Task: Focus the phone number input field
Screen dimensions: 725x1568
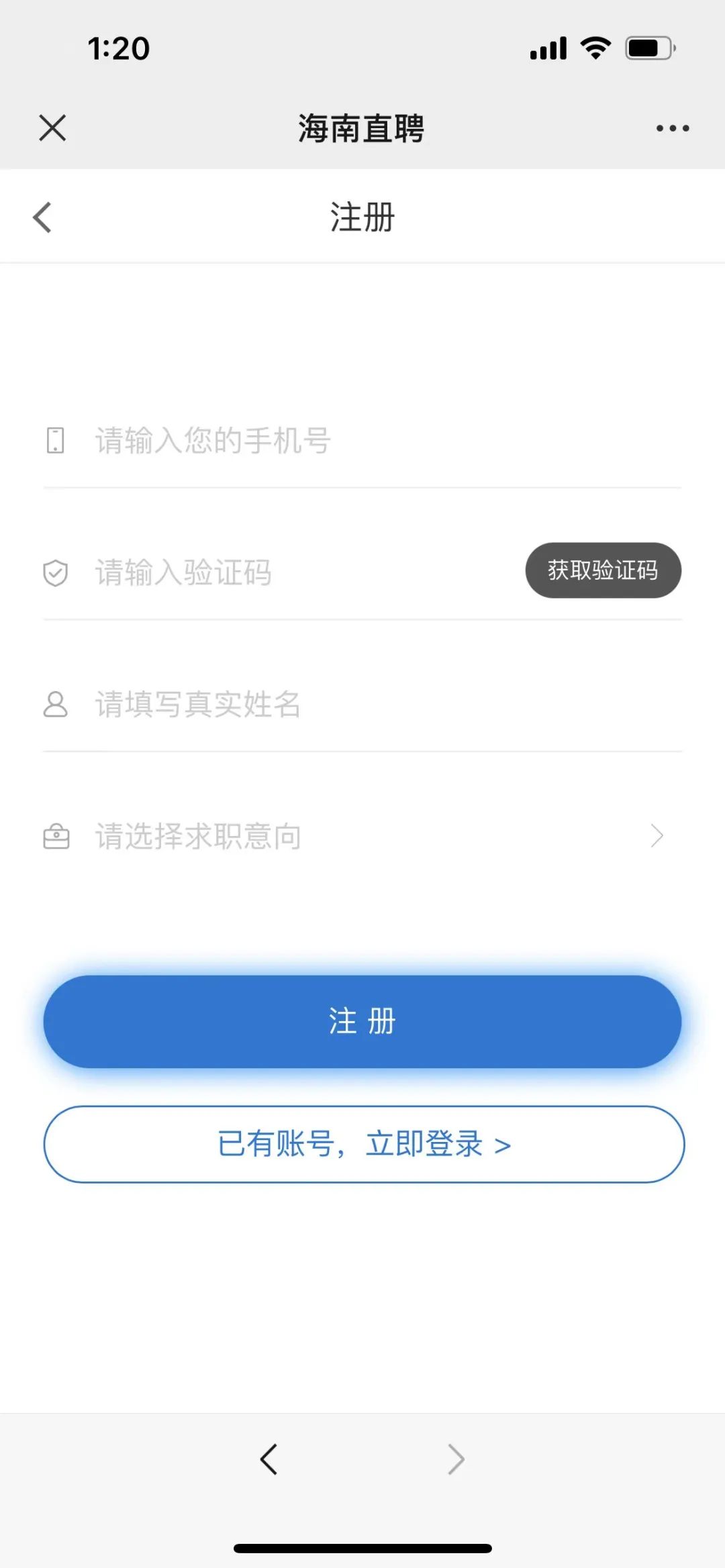Action: [362, 441]
